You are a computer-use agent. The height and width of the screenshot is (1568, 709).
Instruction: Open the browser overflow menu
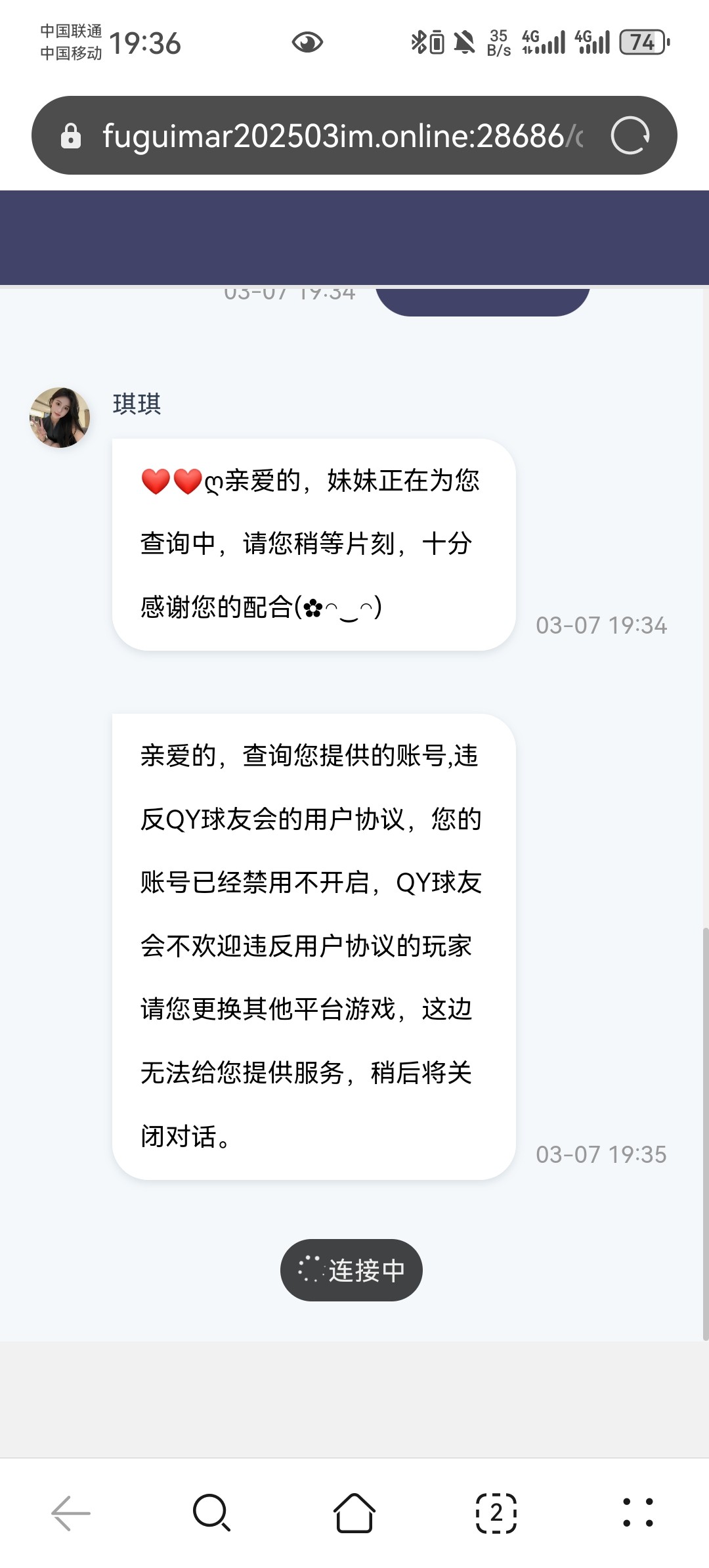point(637,1513)
